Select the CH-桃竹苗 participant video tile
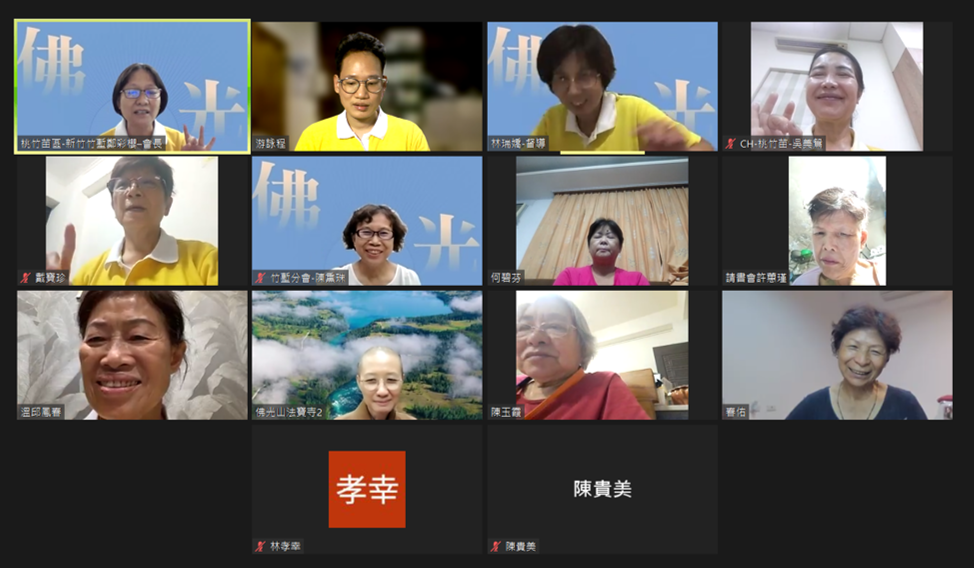Image resolution: width=974 pixels, height=568 pixels. click(836, 87)
